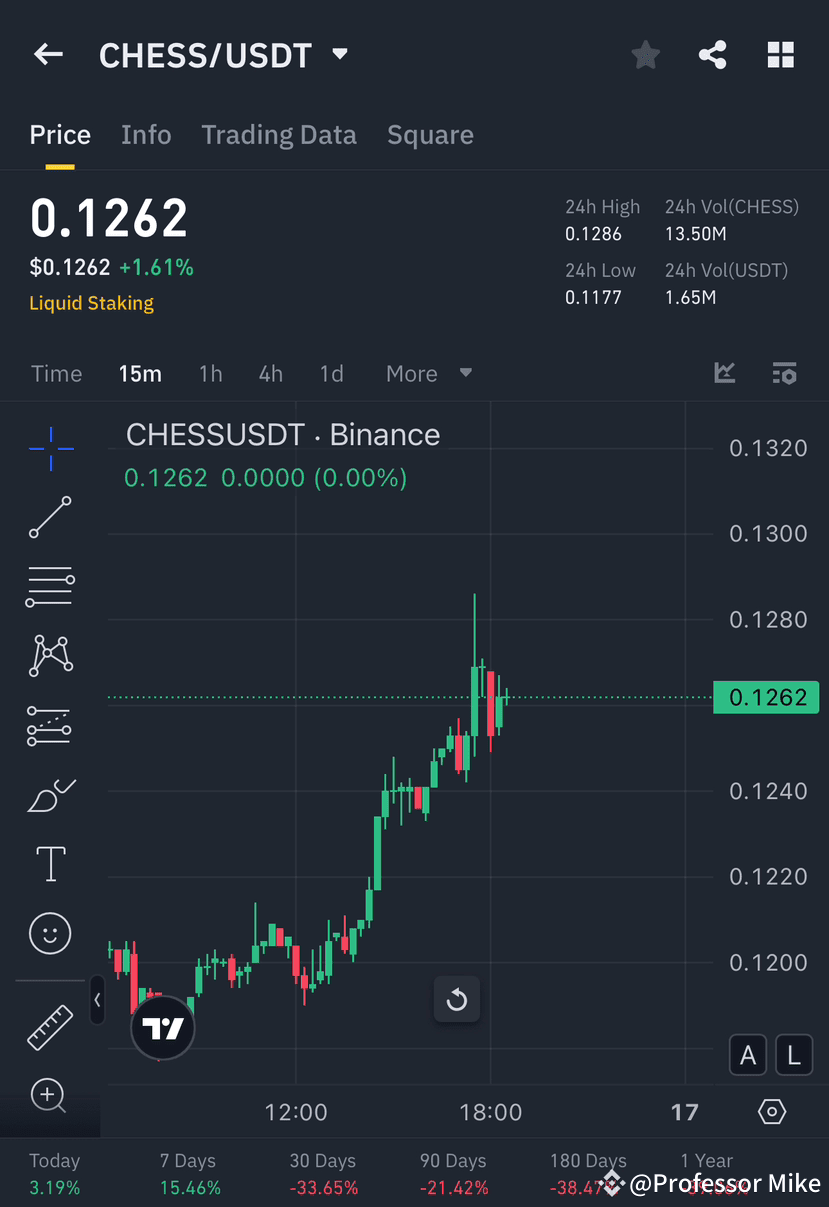Toggle log scale with the L button
The width and height of the screenshot is (829, 1207).
click(x=793, y=1055)
